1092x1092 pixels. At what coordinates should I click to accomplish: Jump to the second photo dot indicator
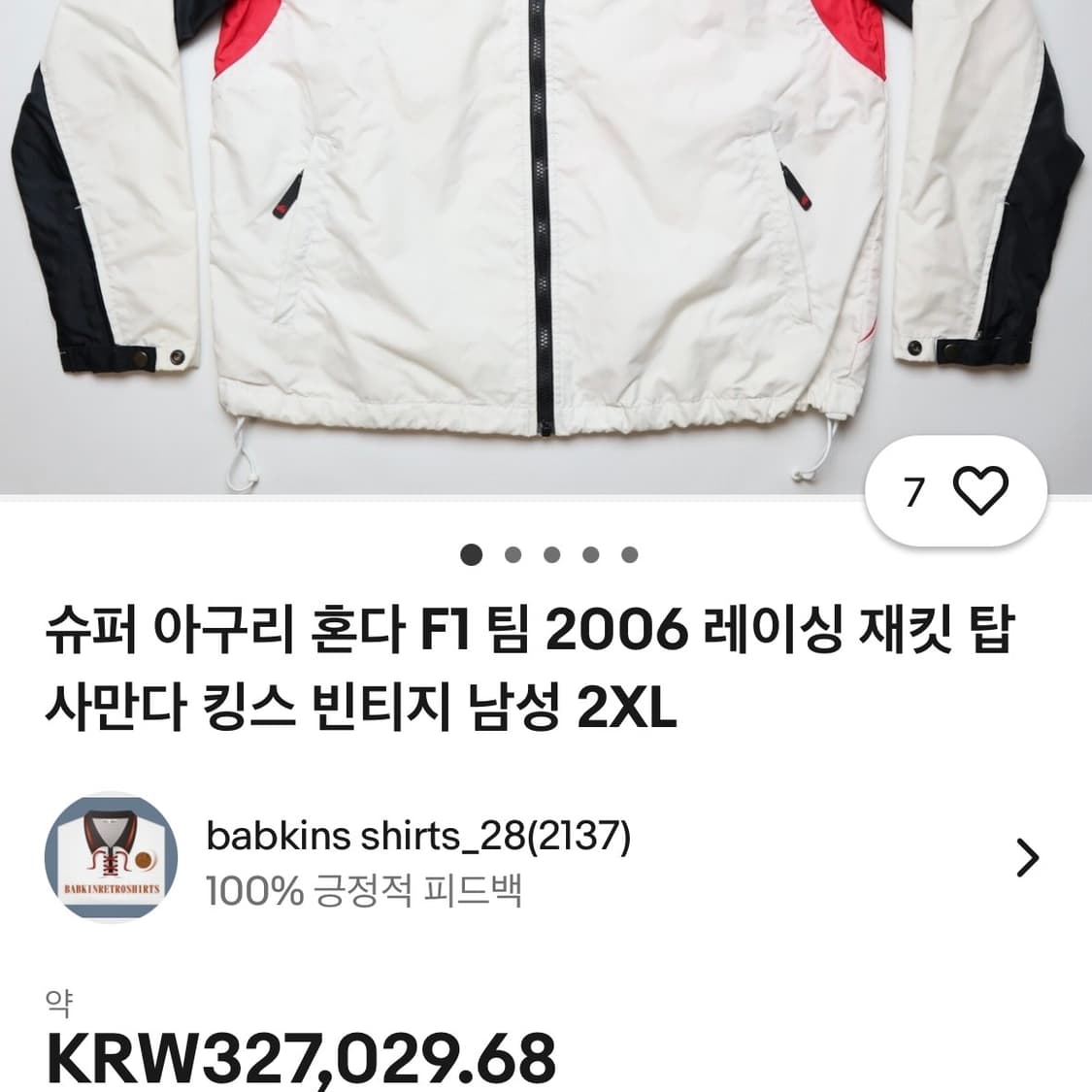(x=513, y=555)
